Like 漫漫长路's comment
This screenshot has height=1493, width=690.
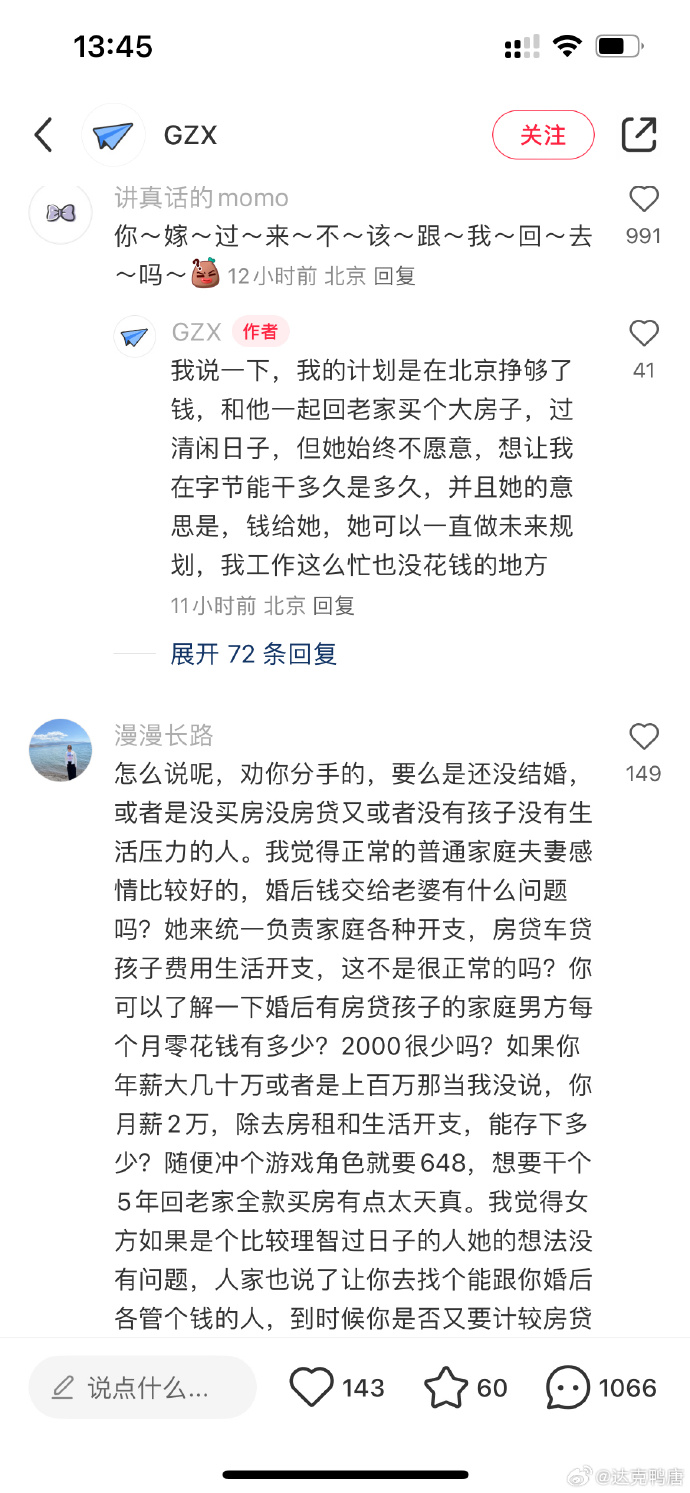[x=643, y=738]
